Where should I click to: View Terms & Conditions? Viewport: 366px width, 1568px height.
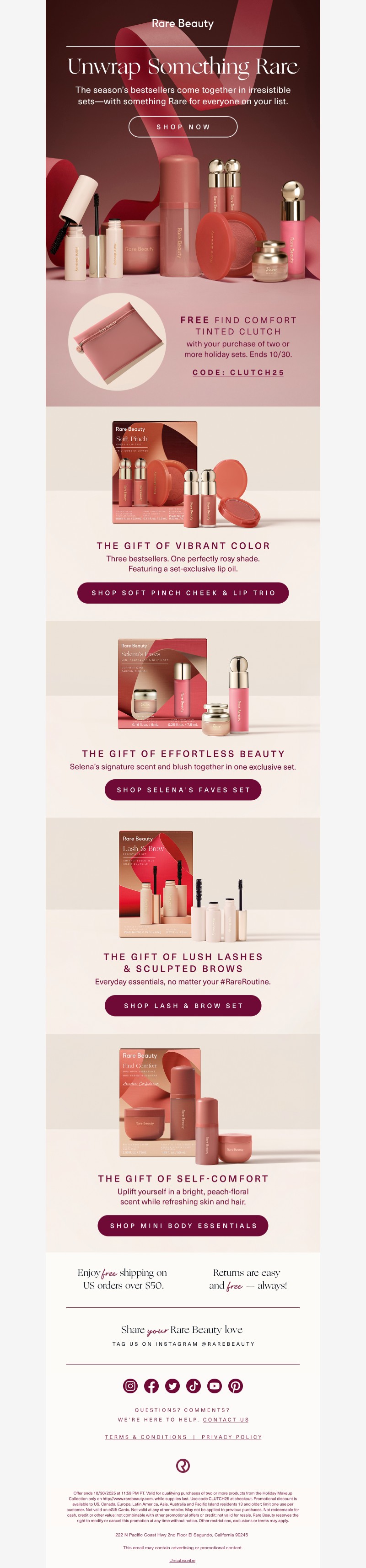click(x=145, y=1436)
